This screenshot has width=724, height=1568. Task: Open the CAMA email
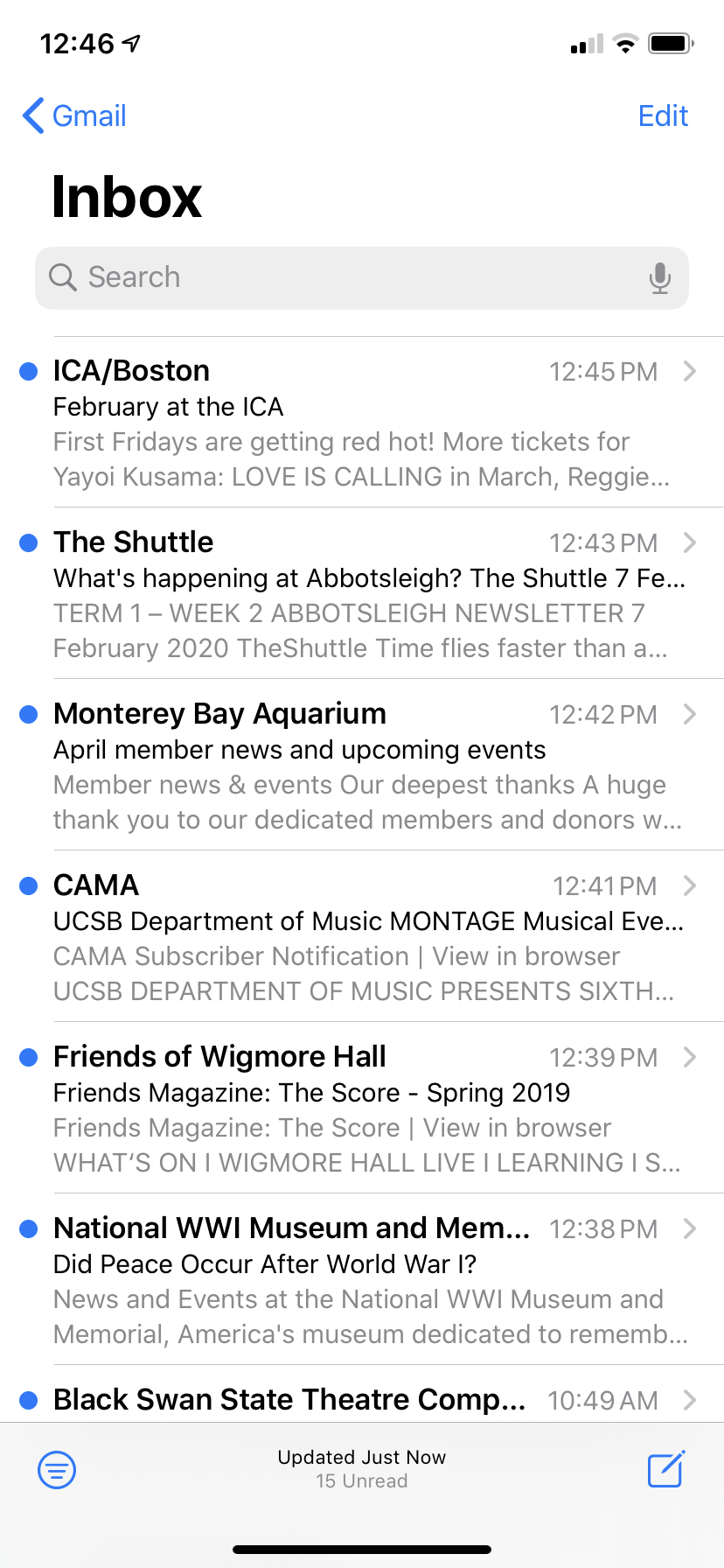[x=362, y=936]
